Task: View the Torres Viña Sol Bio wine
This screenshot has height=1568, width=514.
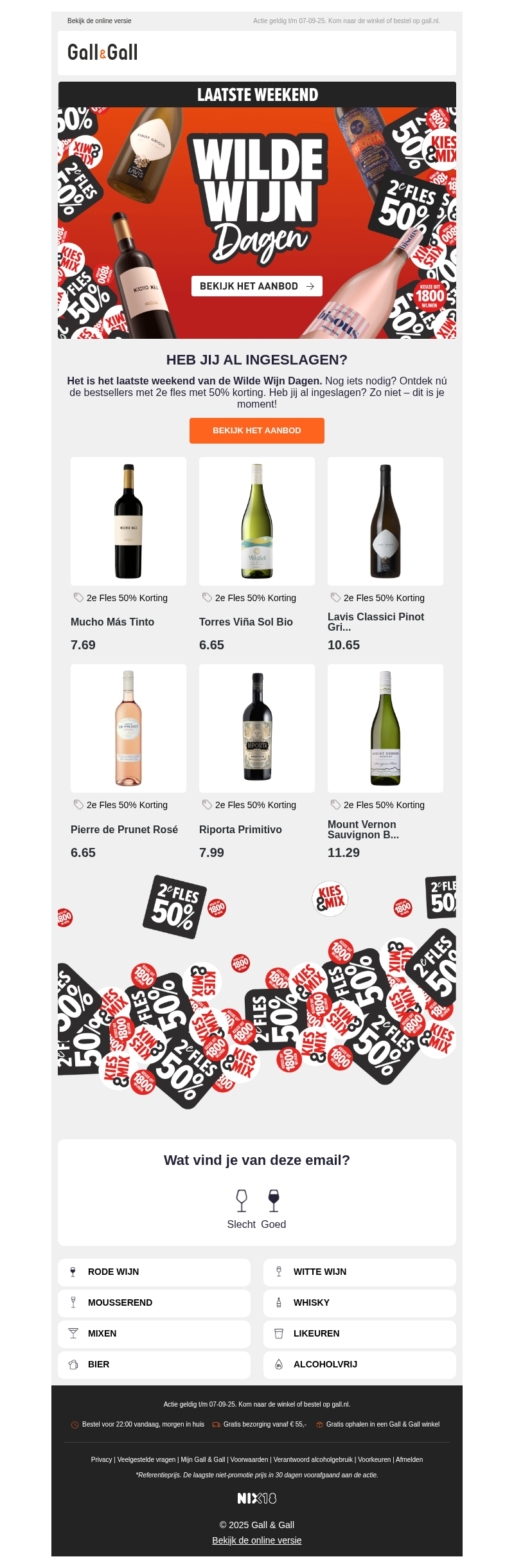Action: tap(257, 521)
